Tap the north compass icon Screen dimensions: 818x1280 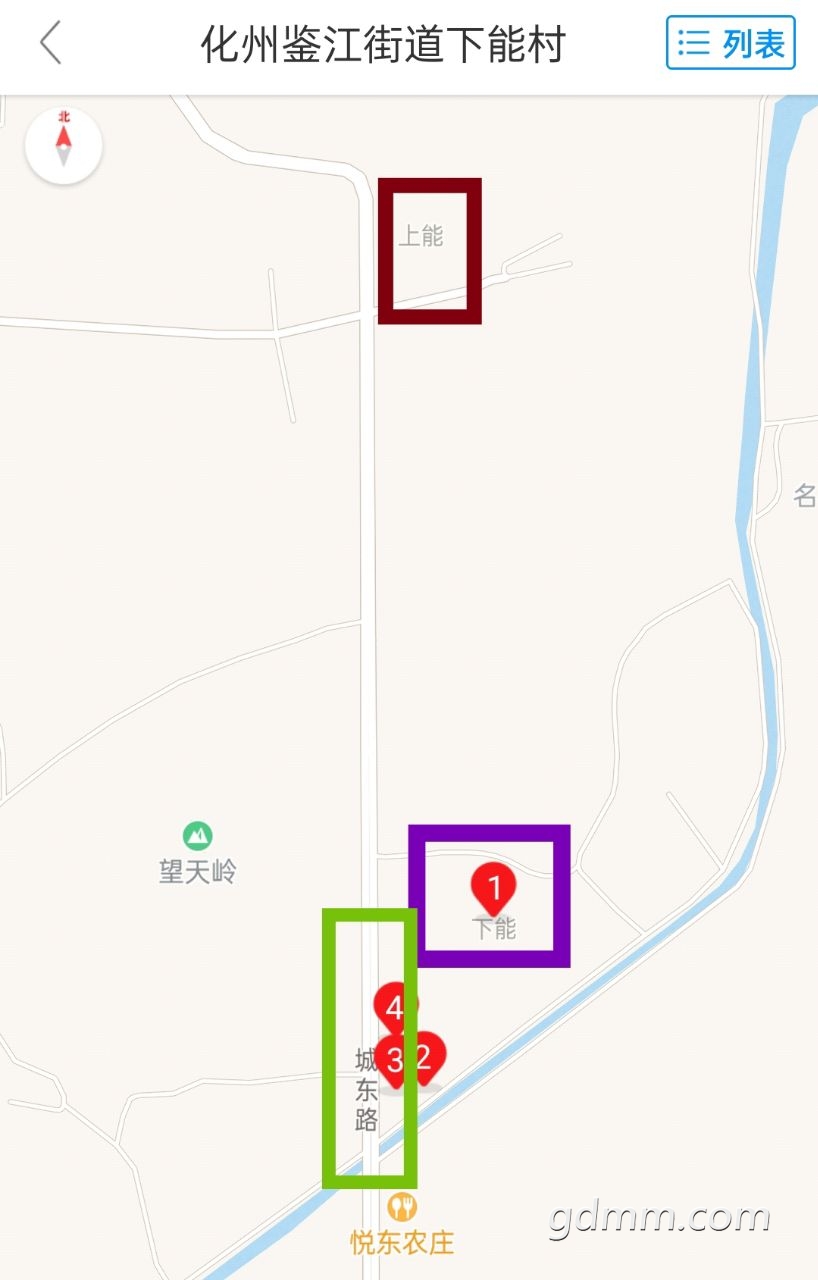pyautogui.click(x=64, y=147)
